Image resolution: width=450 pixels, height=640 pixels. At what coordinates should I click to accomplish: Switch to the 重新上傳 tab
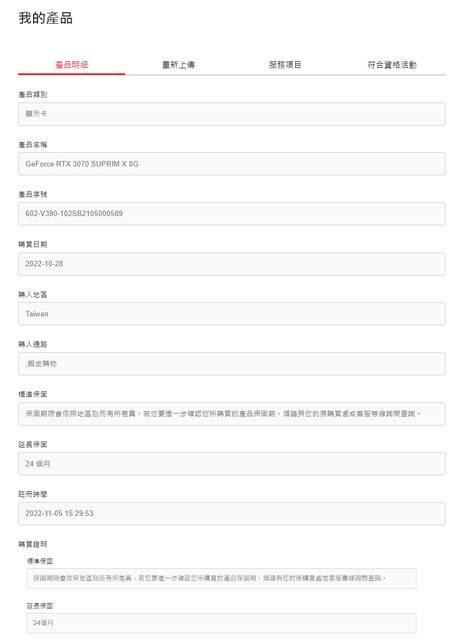click(178, 64)
